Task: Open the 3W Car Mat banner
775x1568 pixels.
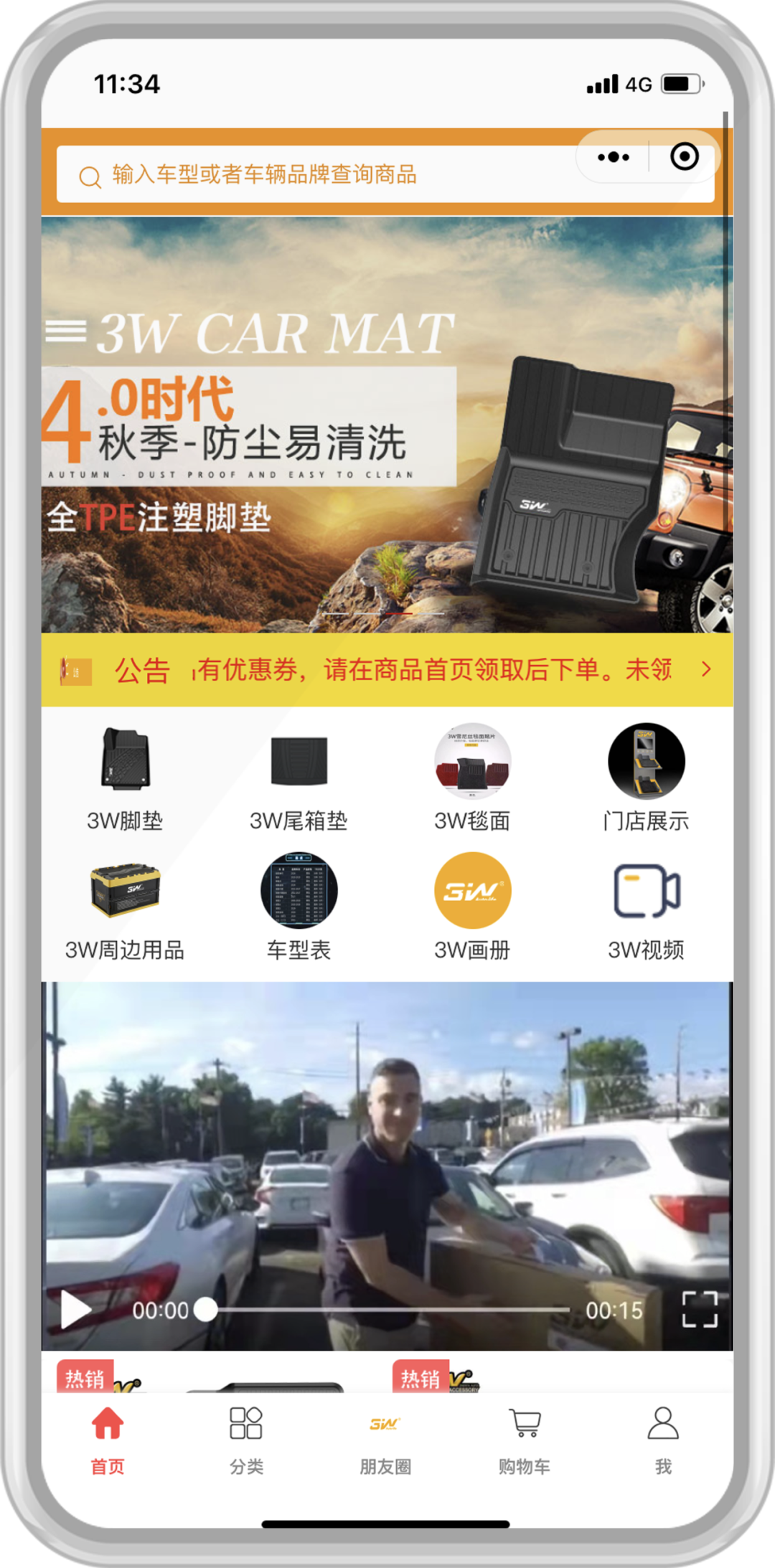Action: tap(387, 425)
